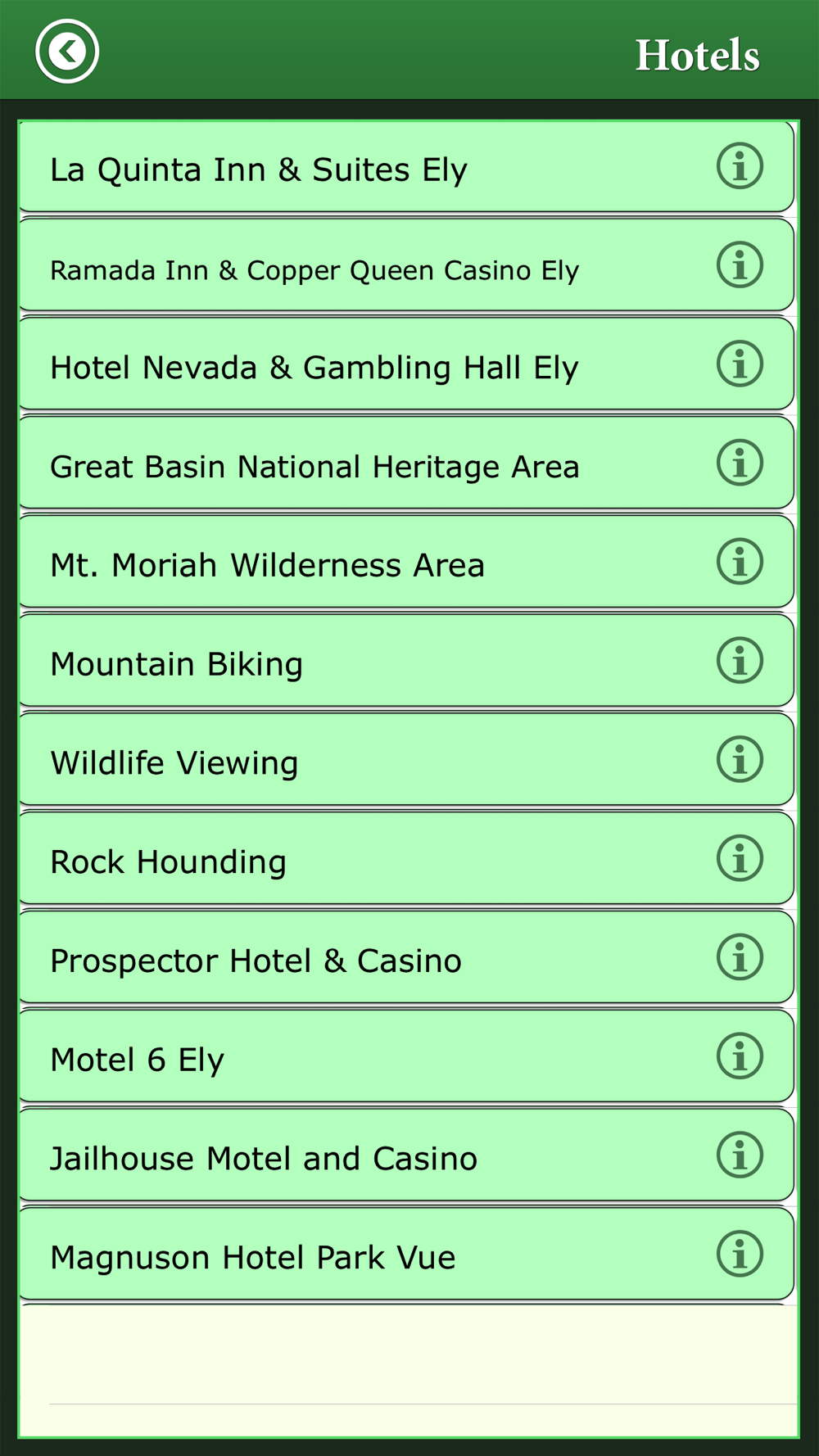Open Great Basin National Heritage Area
Image resolution: width=819 pixels, height=1456 pixels.
(x=406, y=464)
